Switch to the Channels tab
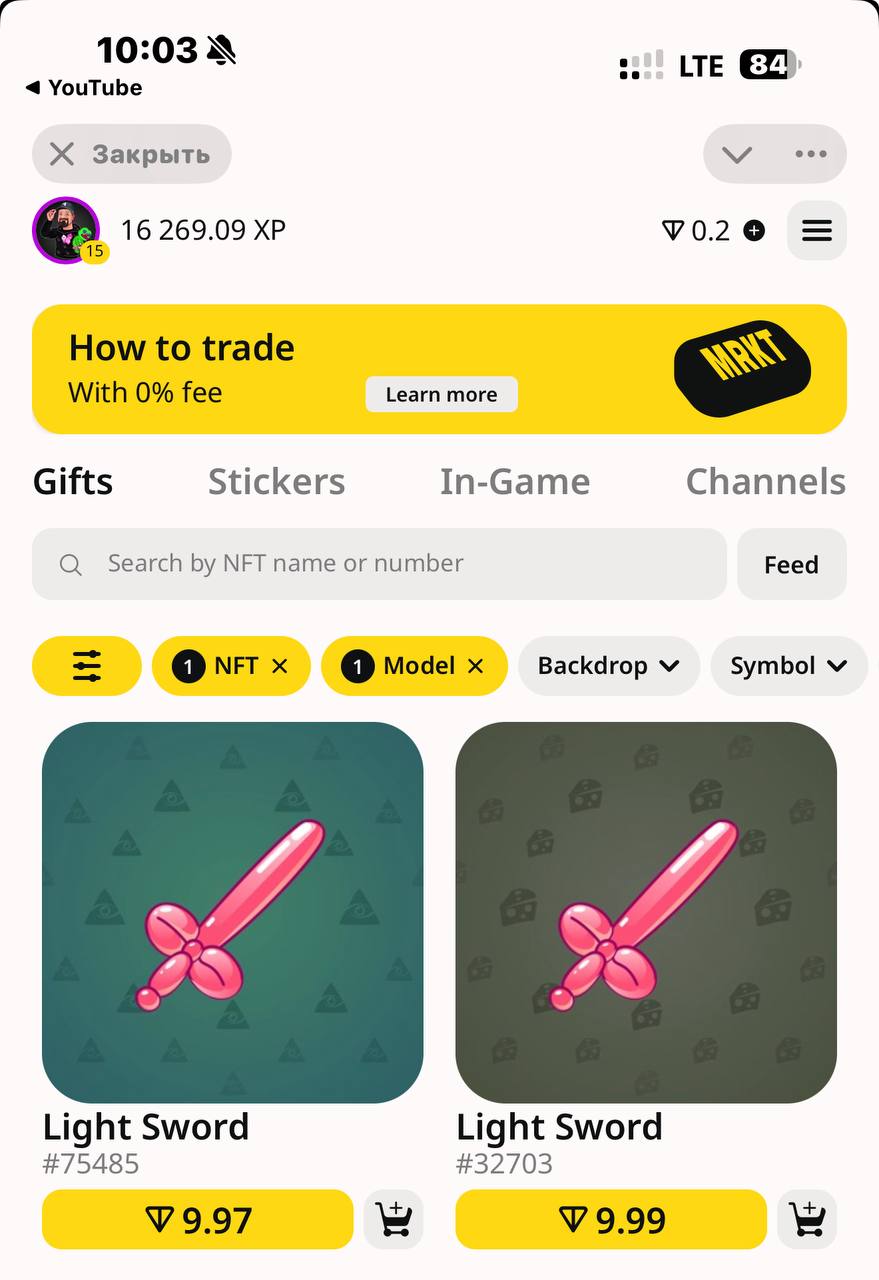The height and width of the screenshot is (1280, 879). click(765, 482)
